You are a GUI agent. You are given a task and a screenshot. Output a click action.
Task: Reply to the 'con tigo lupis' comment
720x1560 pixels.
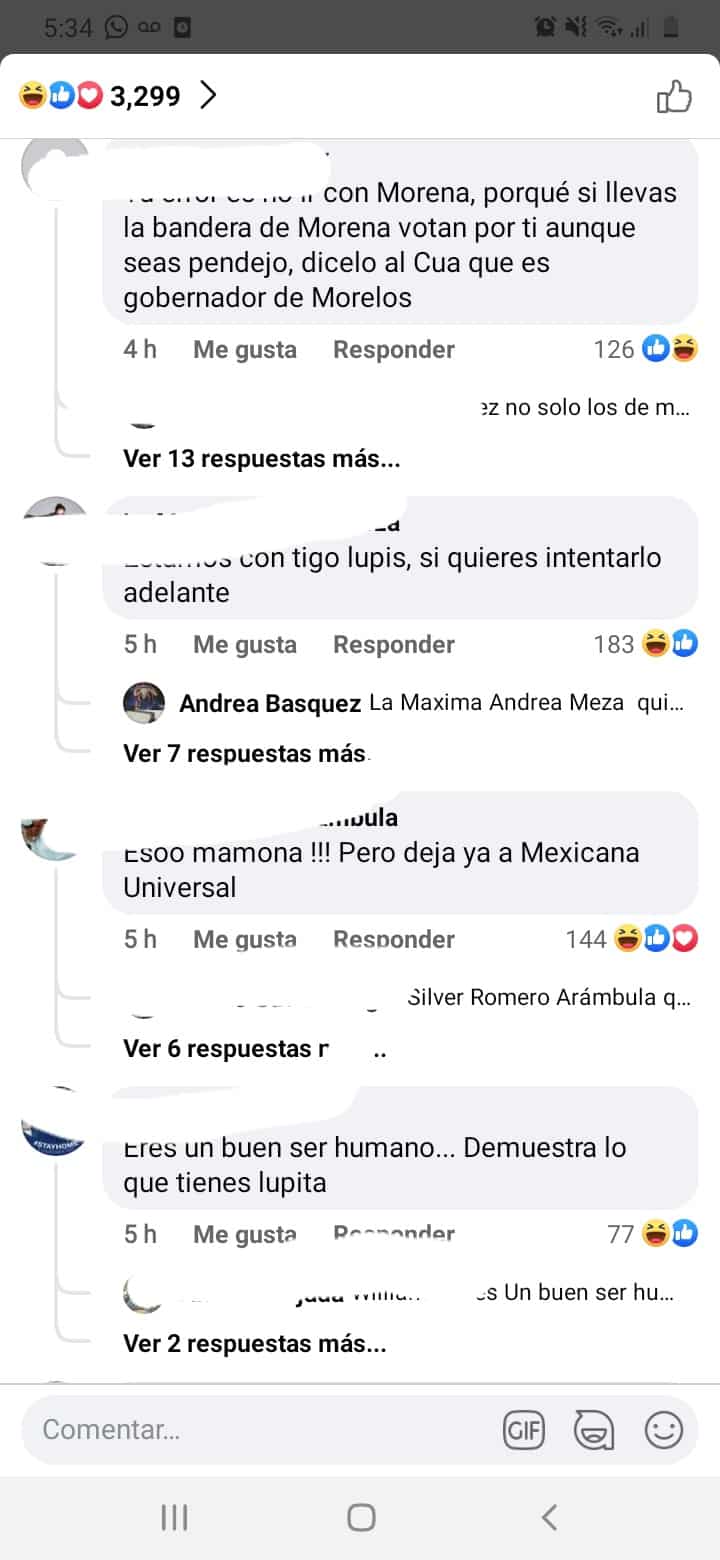(393, 644)
